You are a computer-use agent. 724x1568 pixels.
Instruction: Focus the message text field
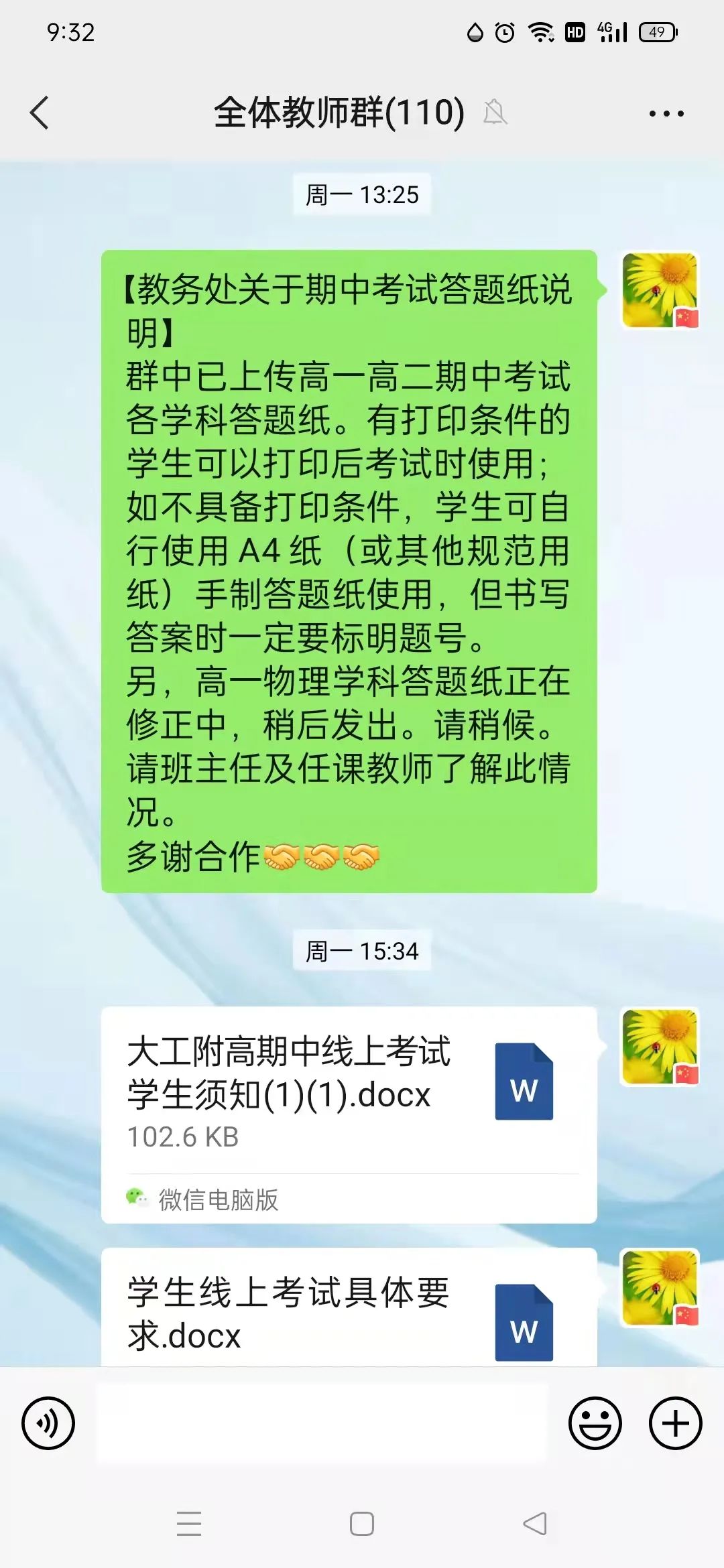tap(322, 1423)
